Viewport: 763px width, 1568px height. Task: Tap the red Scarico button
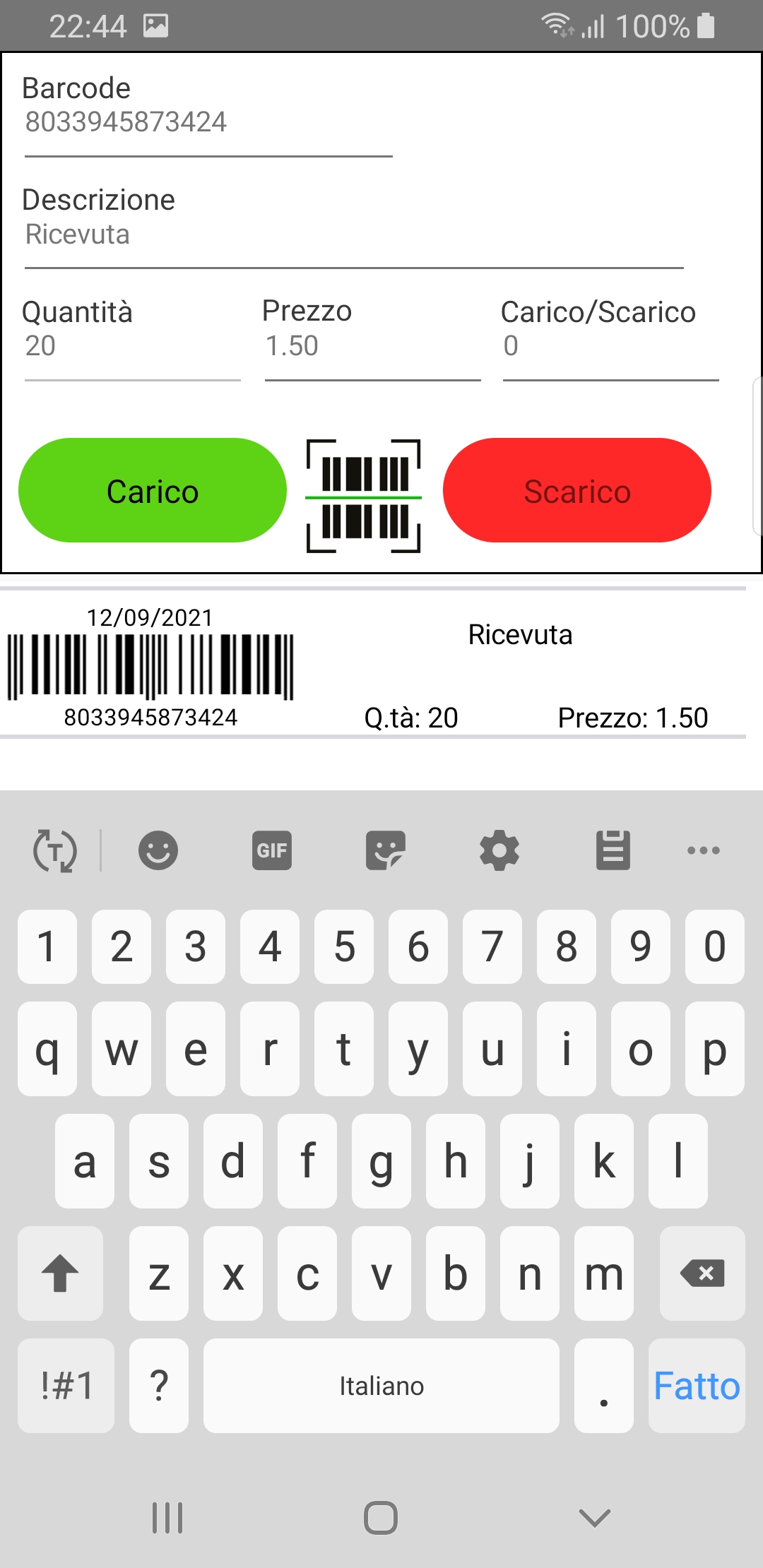pyautogui.click(x=576, y=490)
